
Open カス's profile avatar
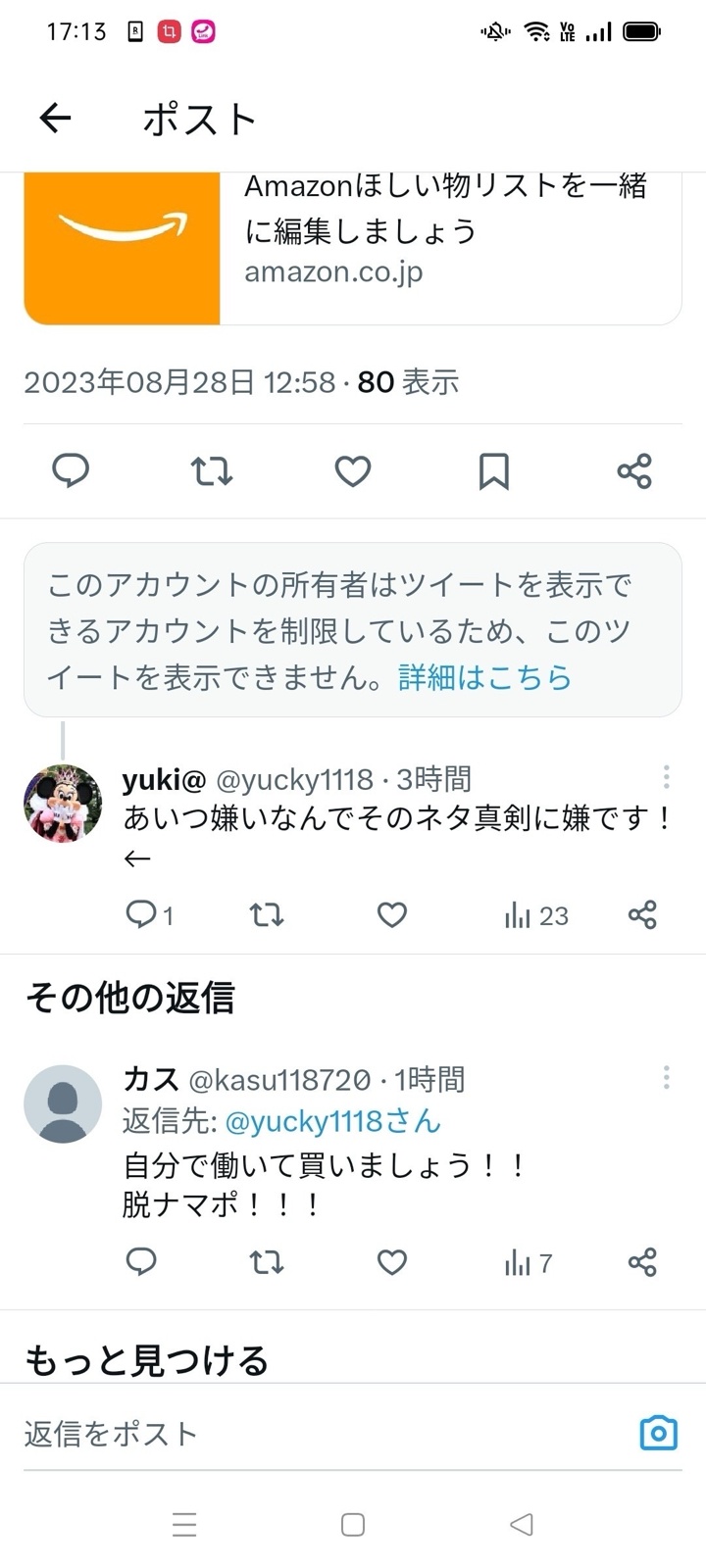pyautogui.click(x=63, y=1103)
